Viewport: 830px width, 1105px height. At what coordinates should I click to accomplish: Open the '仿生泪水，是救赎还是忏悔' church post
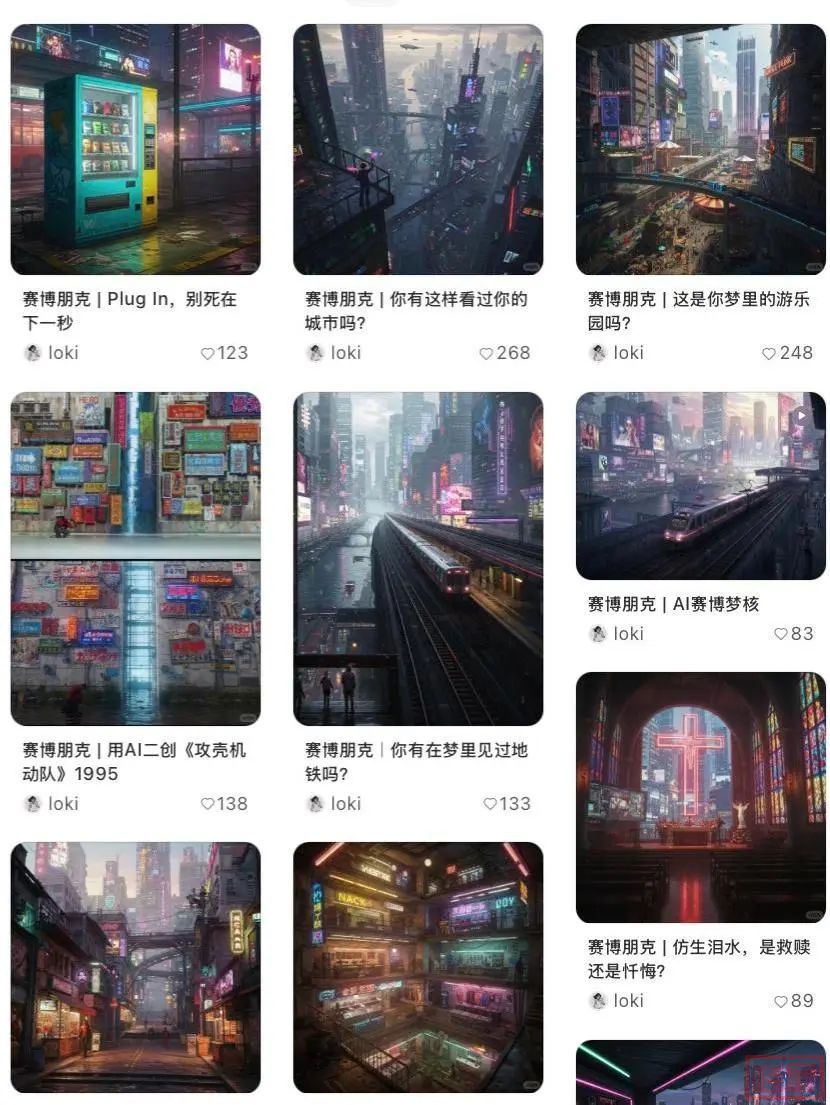pyautogui.click(x=700, y=797)
